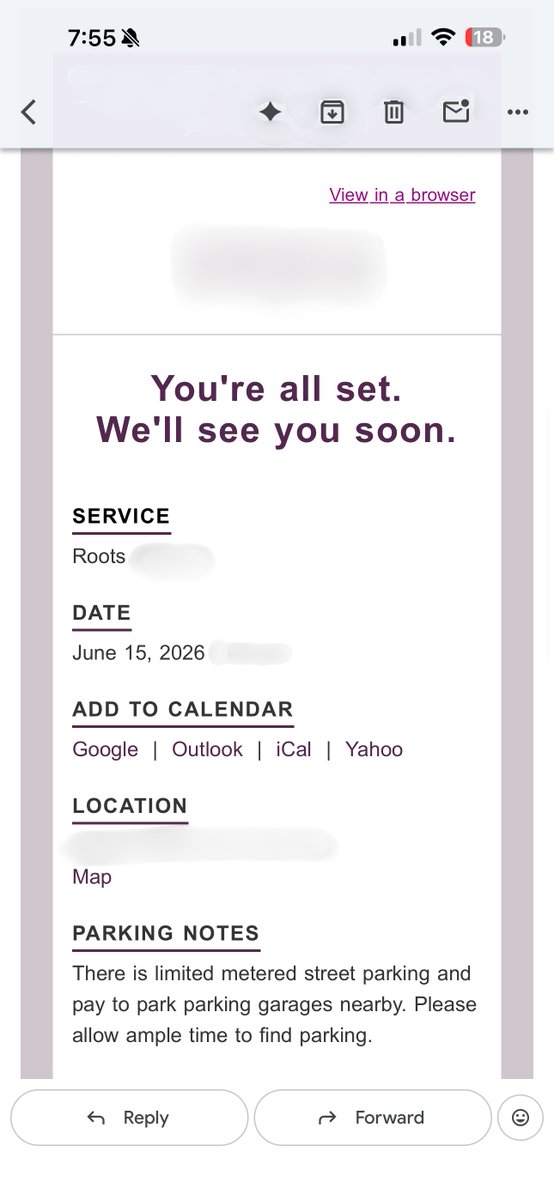
Task: Select the iCal calendar link
Action: [x=294, y=749]
